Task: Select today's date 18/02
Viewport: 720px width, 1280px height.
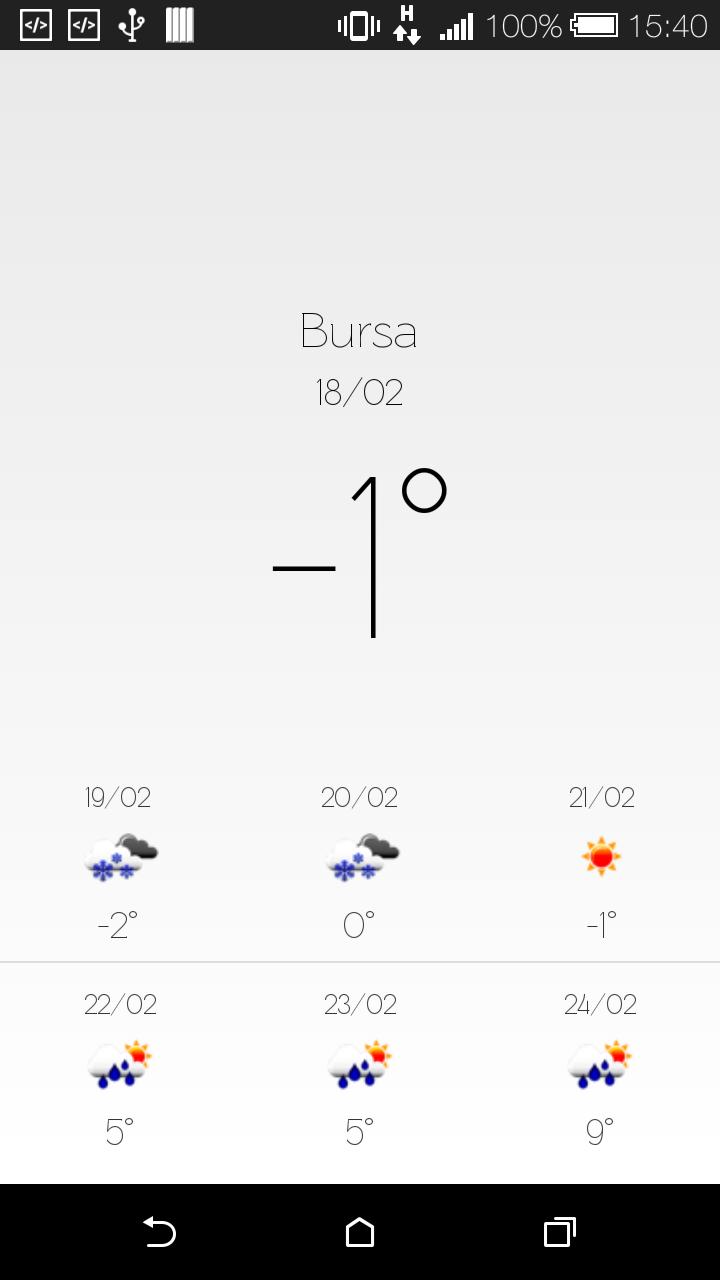Action: (x=359, y=392)
